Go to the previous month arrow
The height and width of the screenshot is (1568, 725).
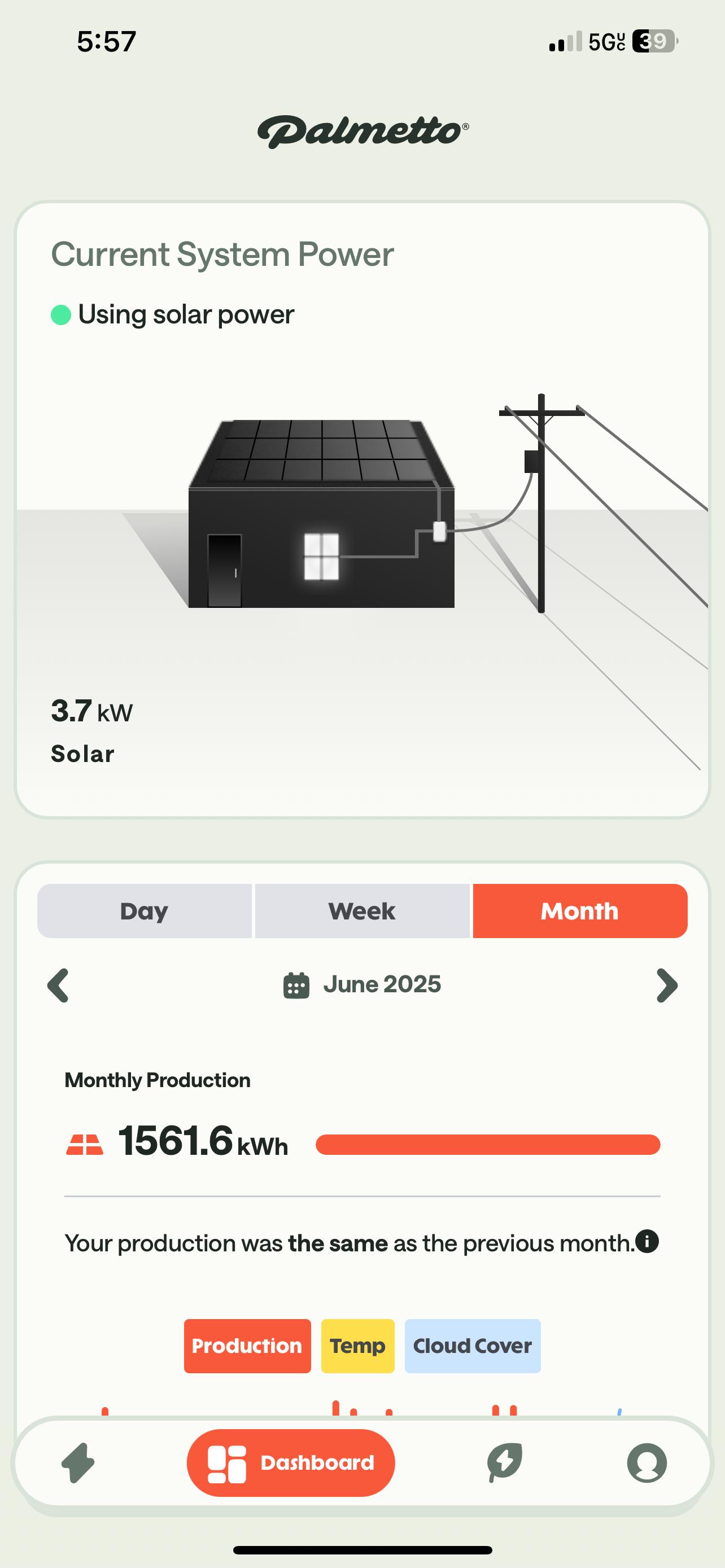(58, 985)
